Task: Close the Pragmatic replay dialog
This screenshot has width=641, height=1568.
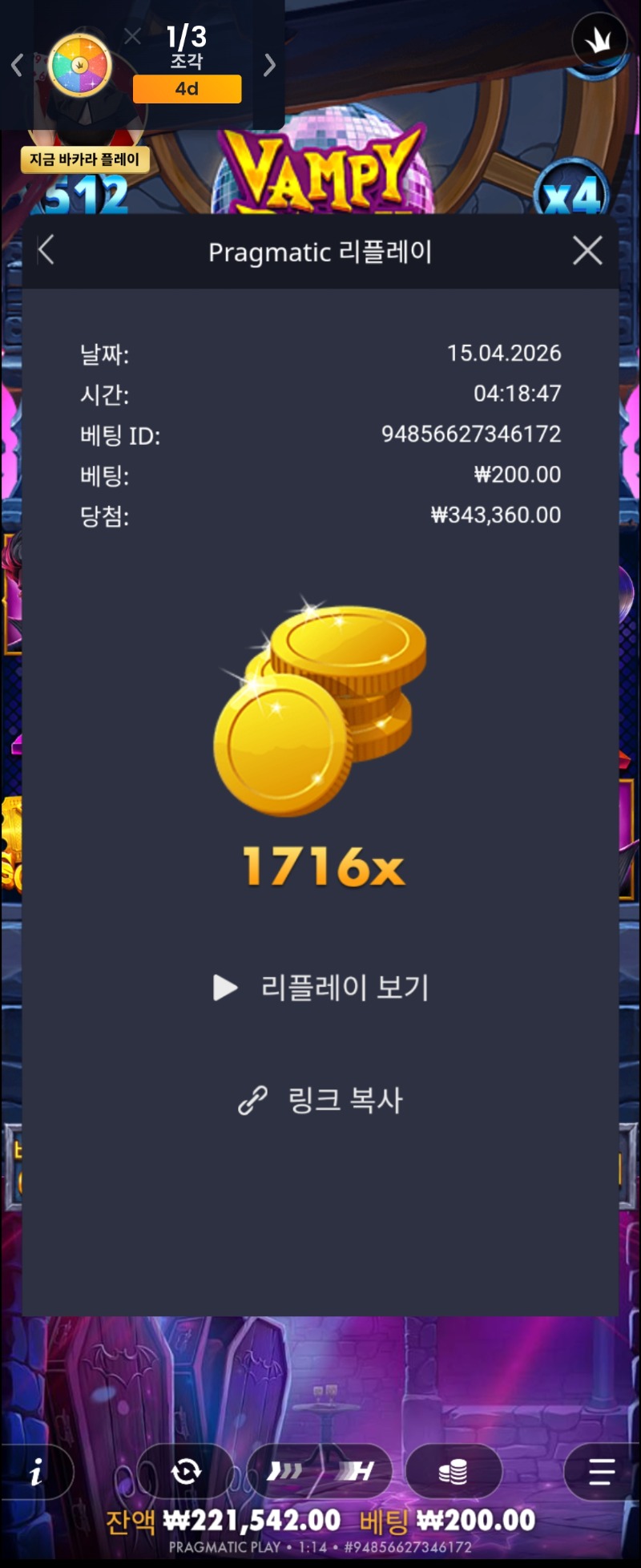Action: [587, 251]
